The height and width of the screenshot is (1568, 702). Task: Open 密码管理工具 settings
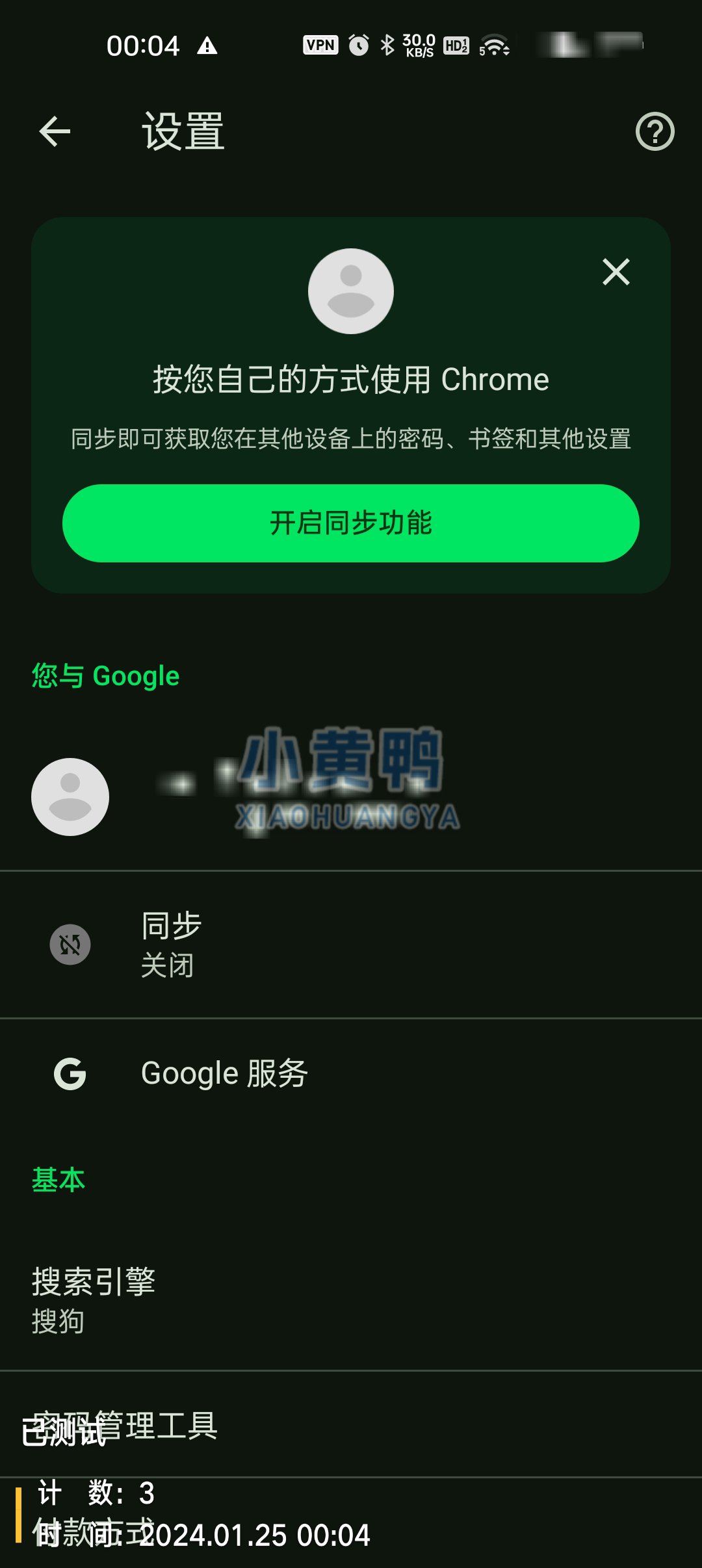coord(351,1428)
